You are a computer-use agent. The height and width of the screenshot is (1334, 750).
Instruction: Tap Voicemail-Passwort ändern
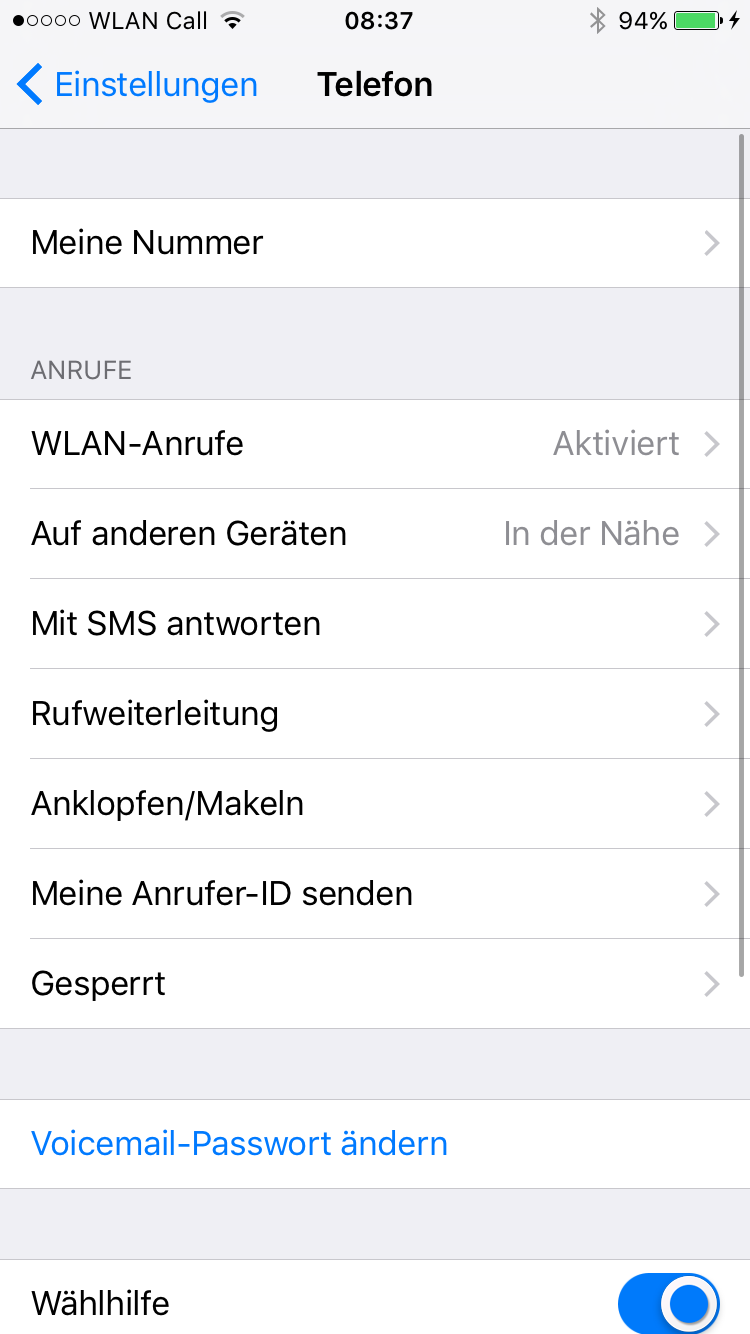[240, 1144]
